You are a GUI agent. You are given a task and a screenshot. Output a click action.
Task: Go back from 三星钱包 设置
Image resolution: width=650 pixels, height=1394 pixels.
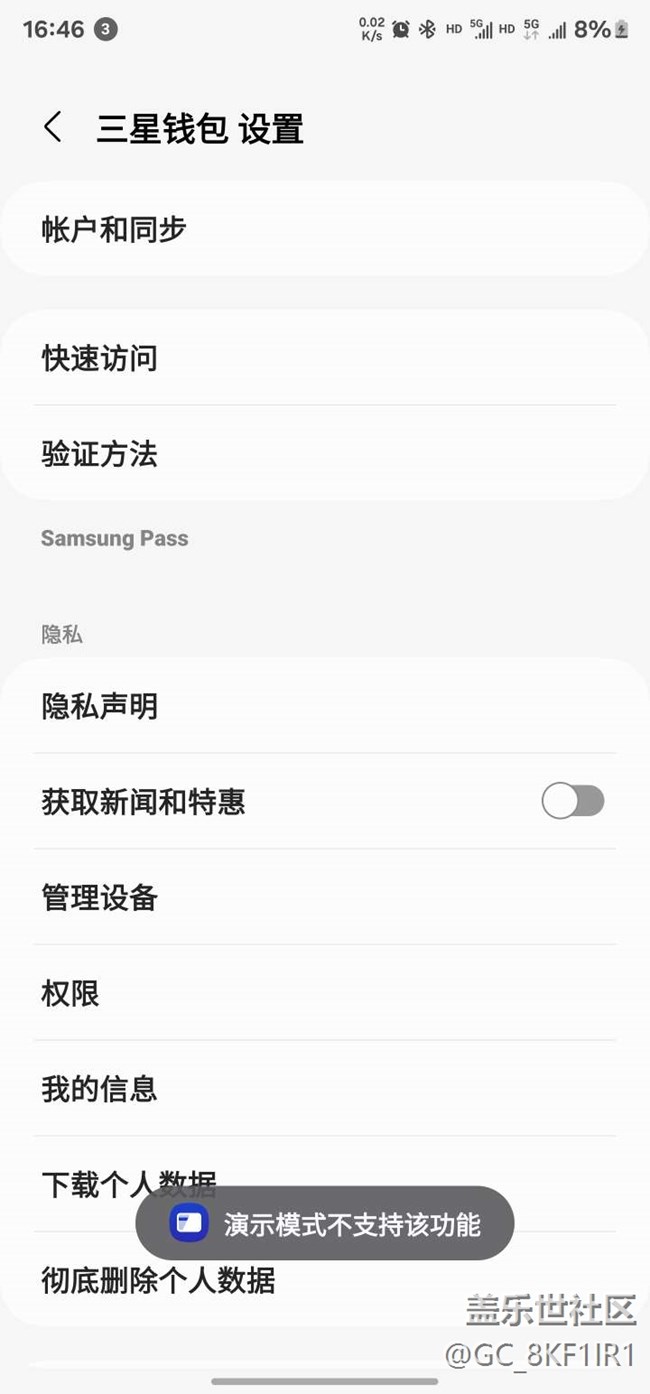(53, 127)
